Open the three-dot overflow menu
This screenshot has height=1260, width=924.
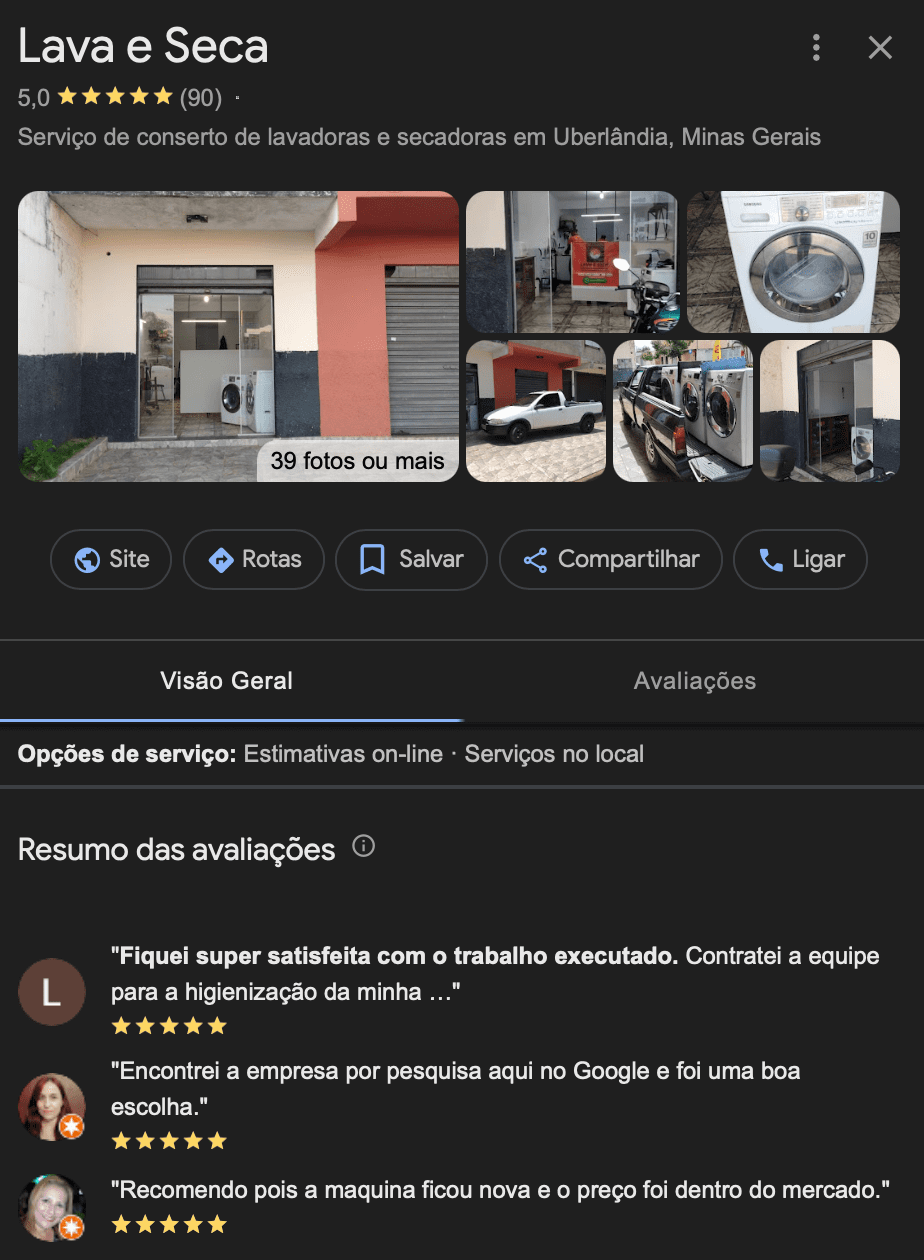(817, 47)
